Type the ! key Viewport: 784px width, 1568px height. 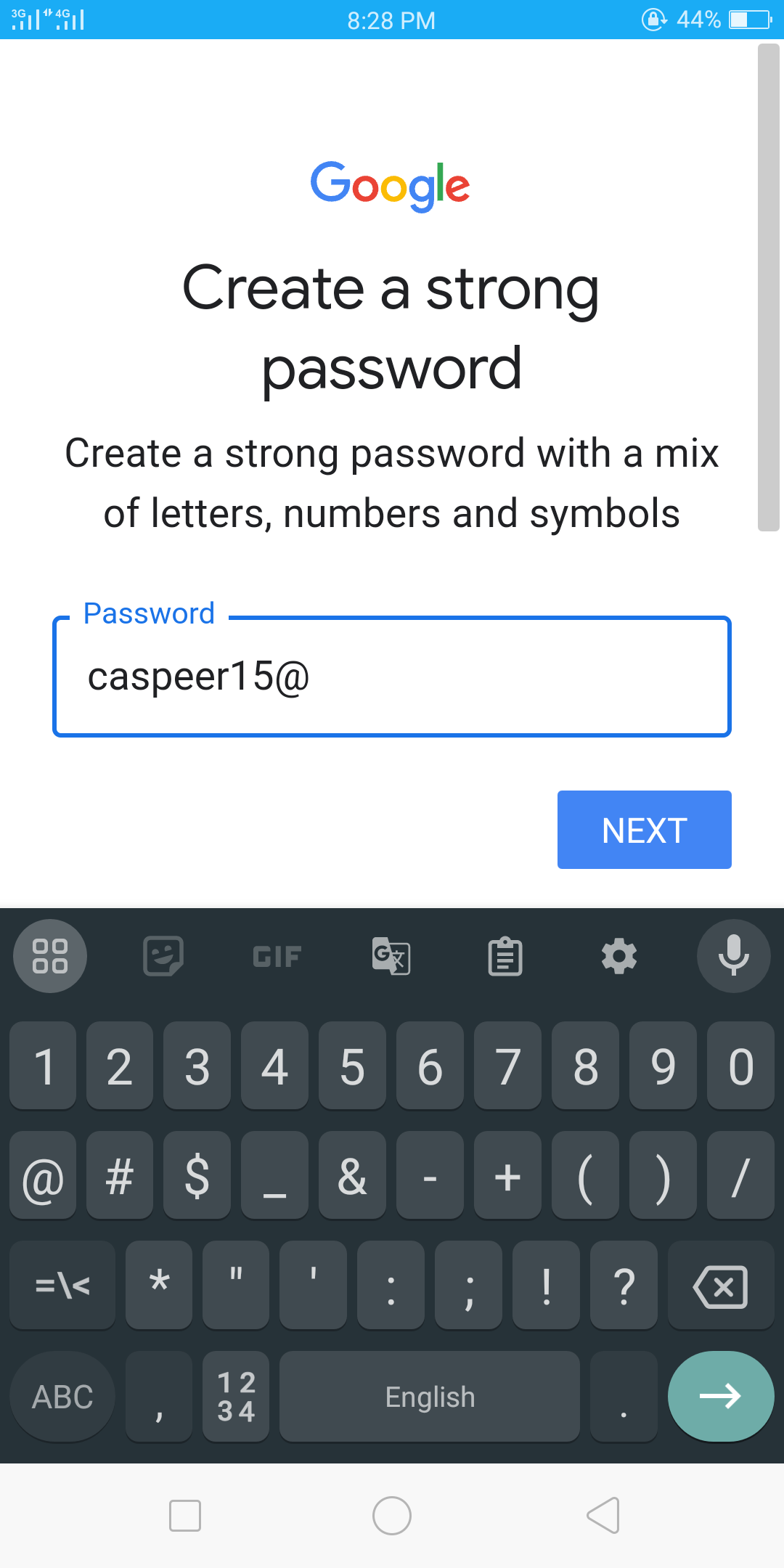click(x=546, y=1286)
